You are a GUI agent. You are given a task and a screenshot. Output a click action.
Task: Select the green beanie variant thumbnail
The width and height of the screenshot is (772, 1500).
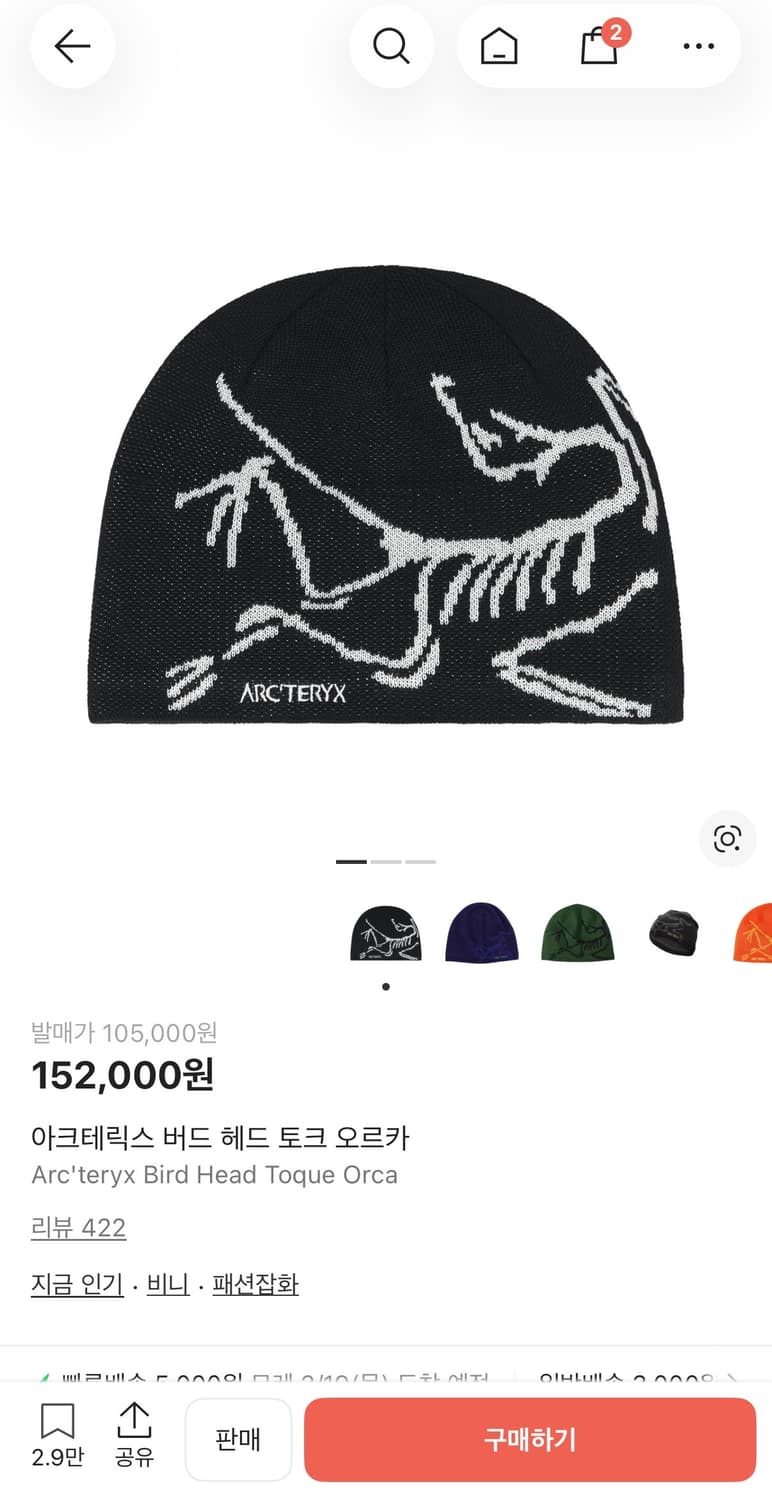(578, 932)
